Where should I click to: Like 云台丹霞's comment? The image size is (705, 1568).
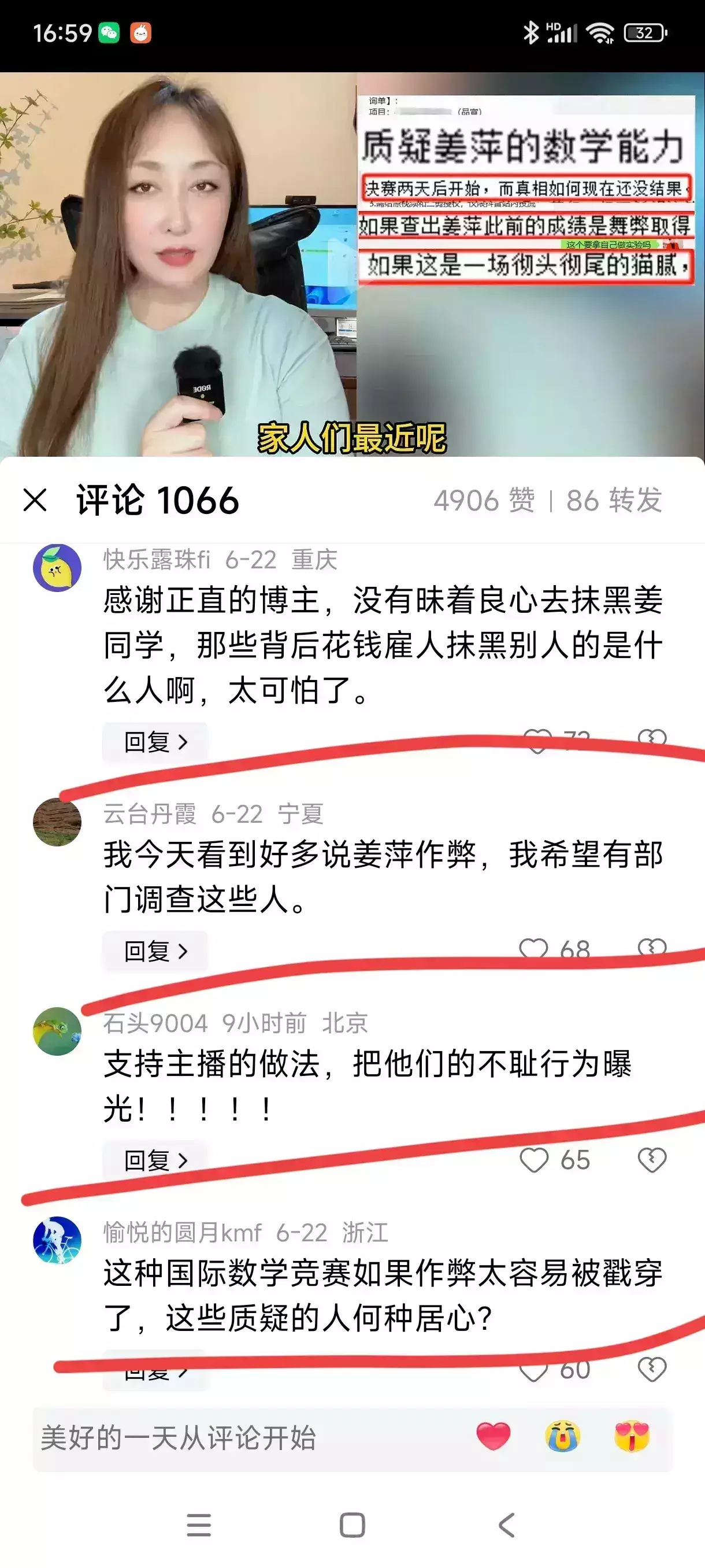pos(533,949)
